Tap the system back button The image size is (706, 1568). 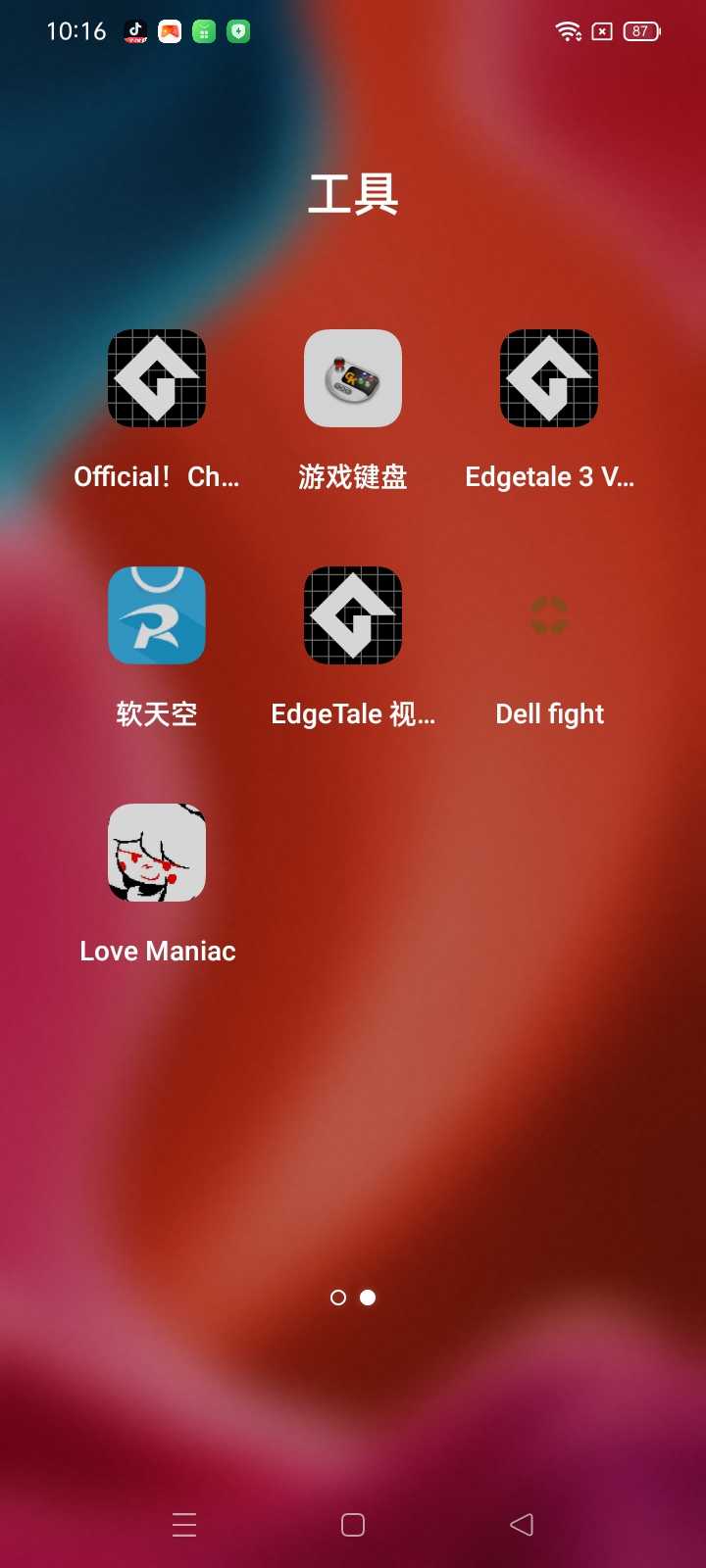(x=522, y=1524)
